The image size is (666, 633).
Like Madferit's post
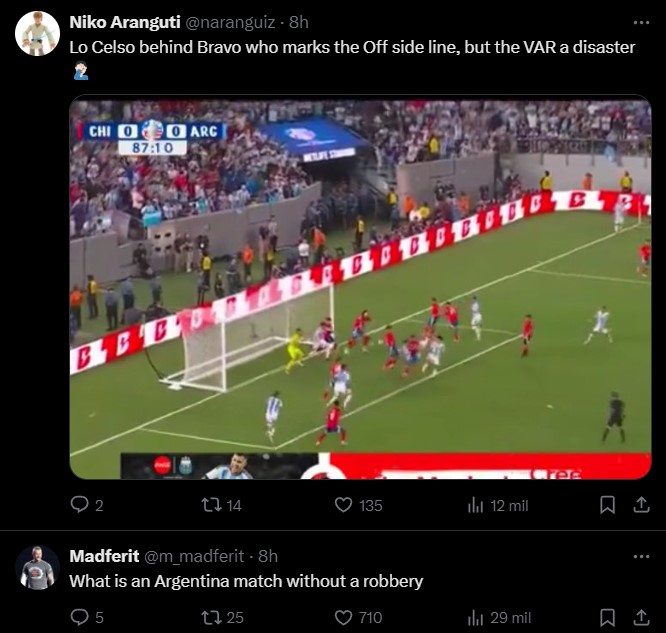tap(344, 618)
